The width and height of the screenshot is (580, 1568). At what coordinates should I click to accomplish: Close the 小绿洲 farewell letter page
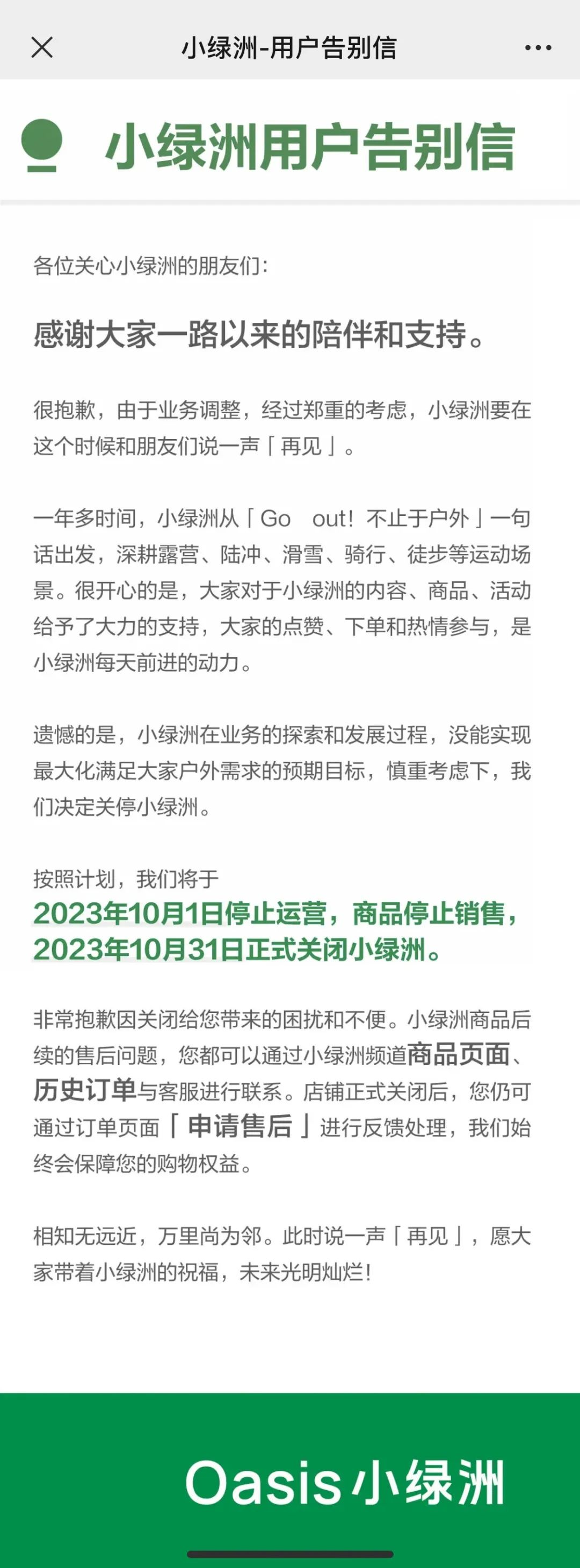pyautogui.click(x=42, y=47)
